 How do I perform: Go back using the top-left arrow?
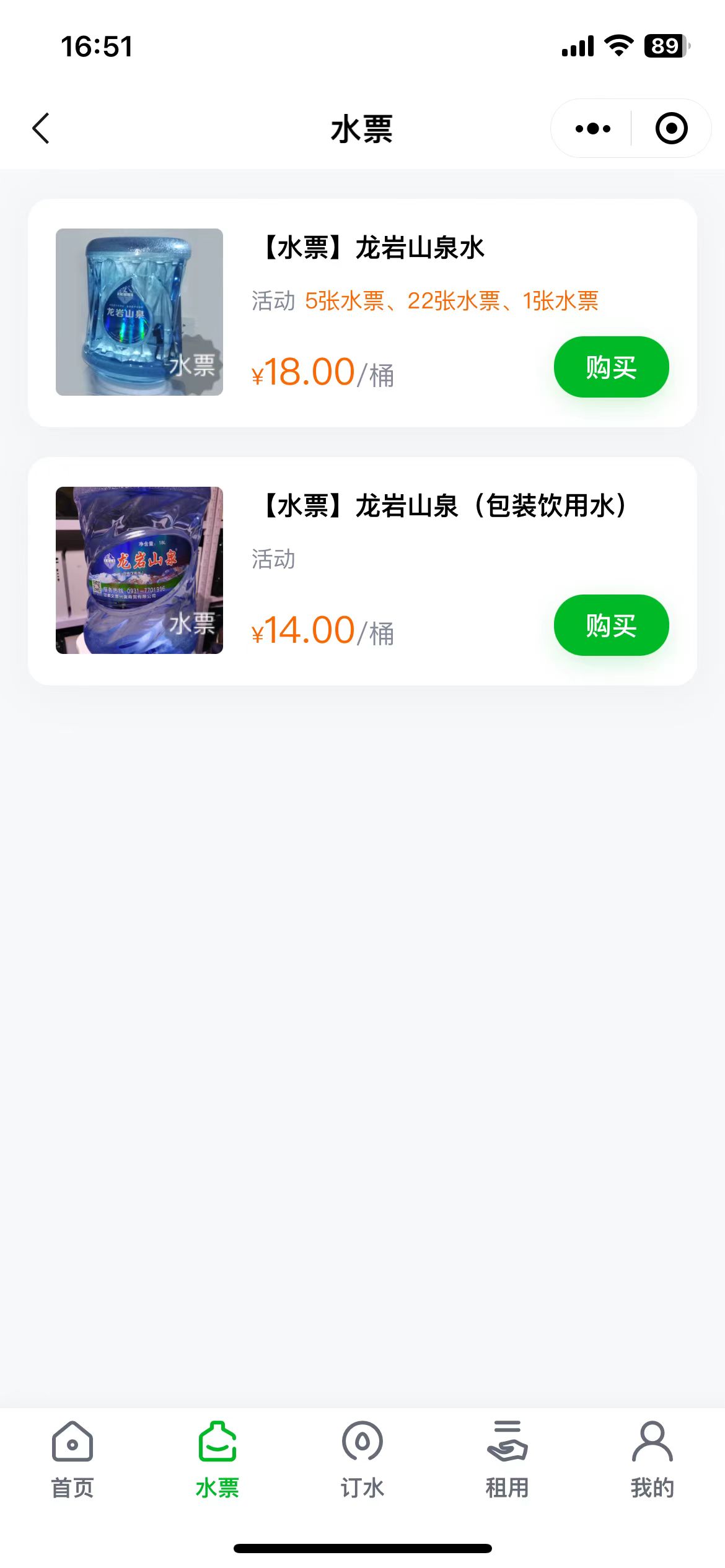pos(41,129)
